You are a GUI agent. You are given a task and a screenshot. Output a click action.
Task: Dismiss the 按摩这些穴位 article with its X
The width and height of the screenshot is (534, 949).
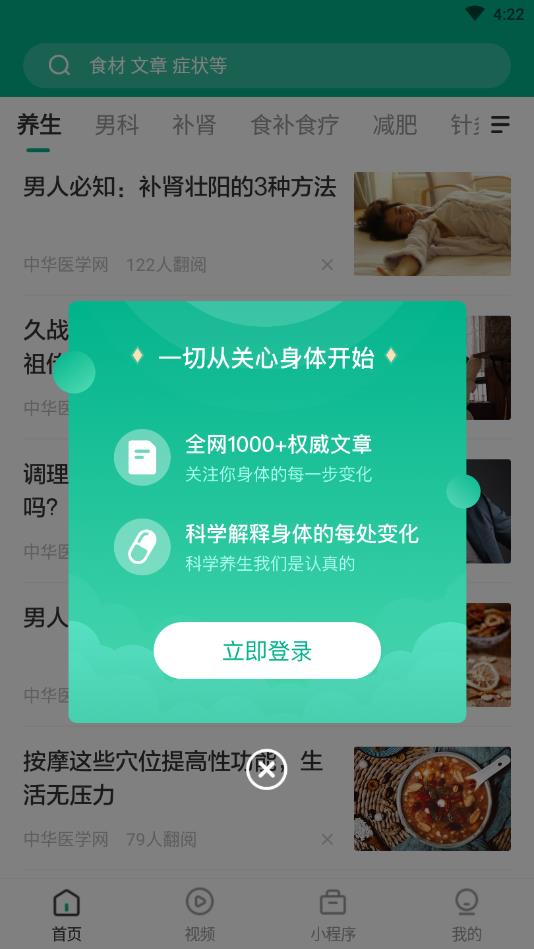[327, 839]
